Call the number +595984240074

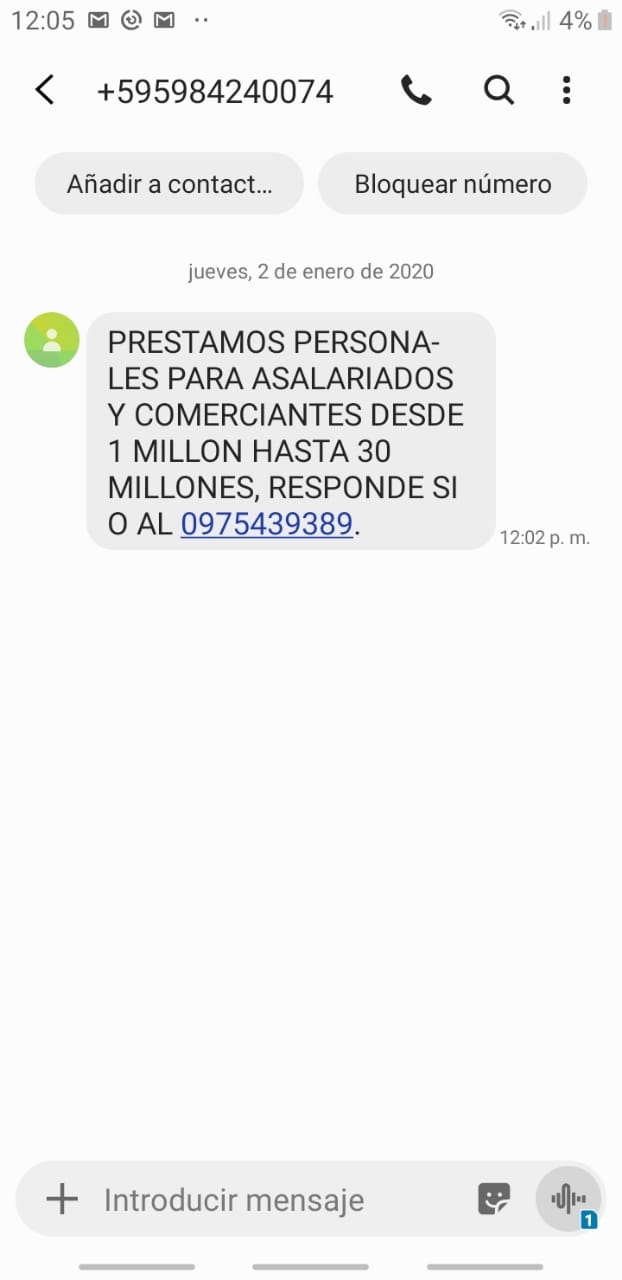click(416, 91)
